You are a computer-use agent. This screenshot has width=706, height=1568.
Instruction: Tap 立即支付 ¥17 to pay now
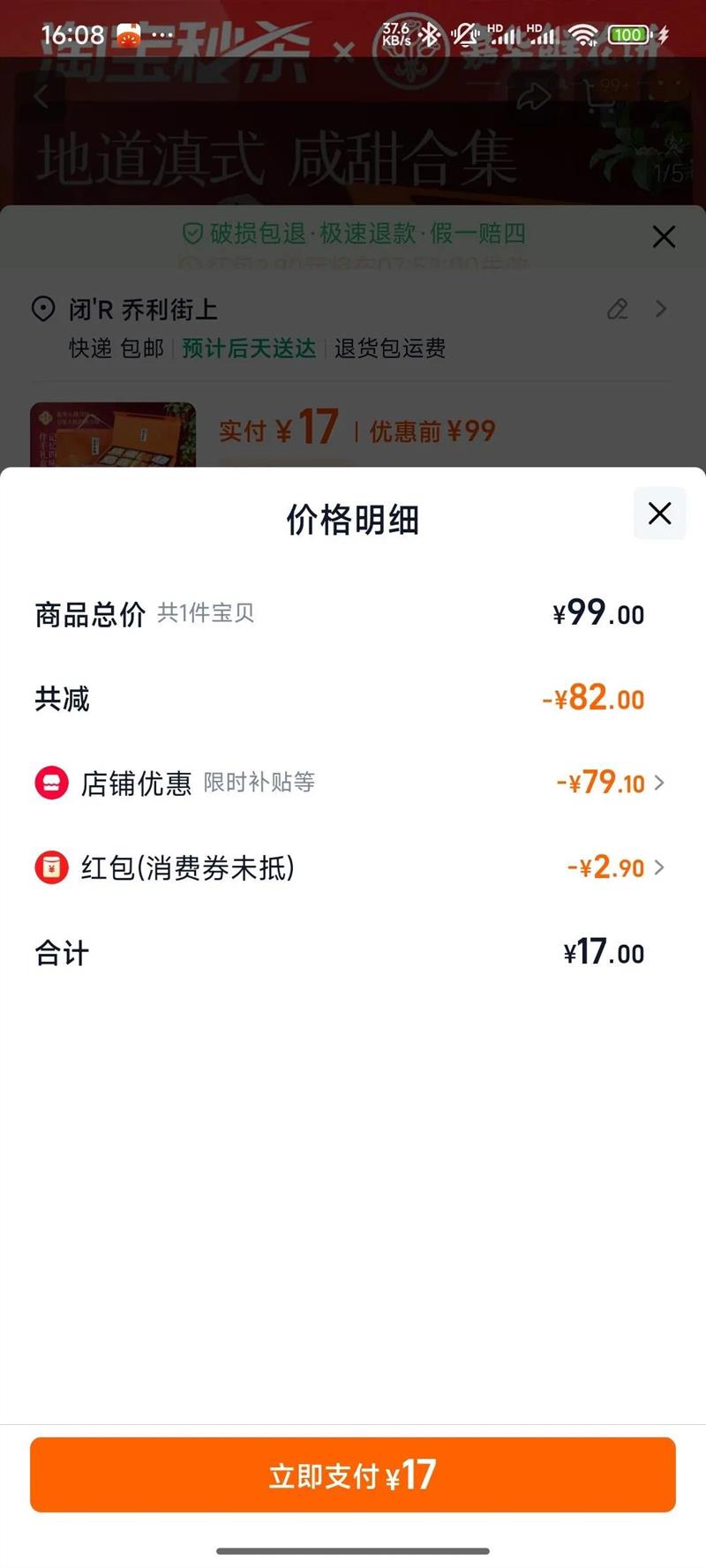(x=353, y=1474)
